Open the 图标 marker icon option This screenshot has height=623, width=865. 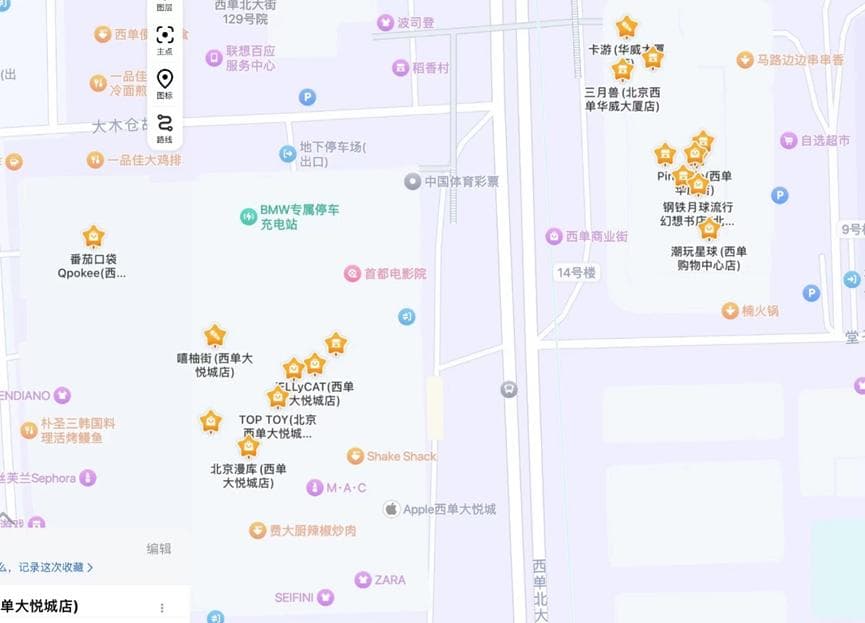point(165,82)
